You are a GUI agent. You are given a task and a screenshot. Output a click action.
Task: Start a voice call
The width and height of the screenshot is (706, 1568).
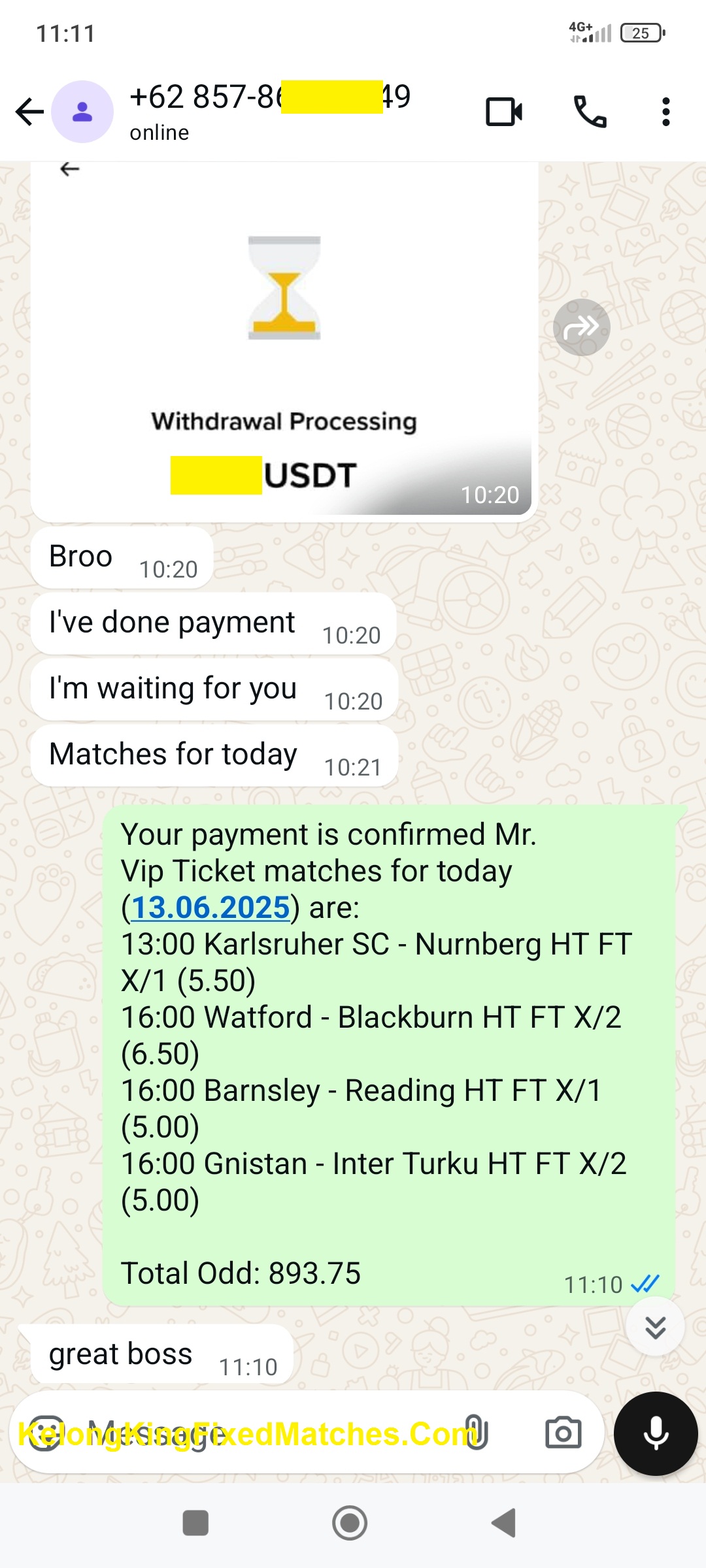(590, 112)
